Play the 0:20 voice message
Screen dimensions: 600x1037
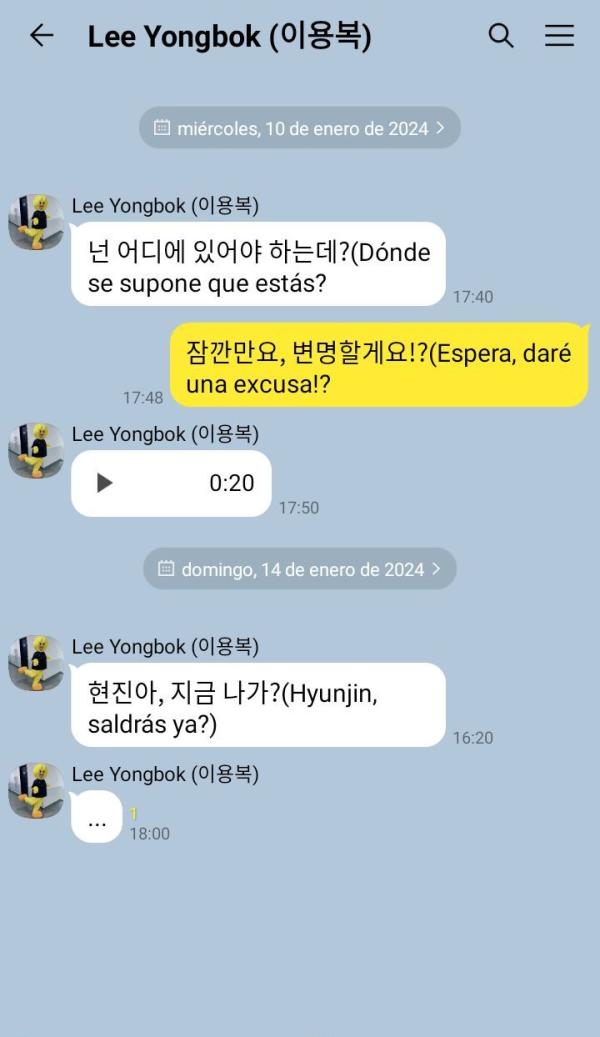(105, 483)
